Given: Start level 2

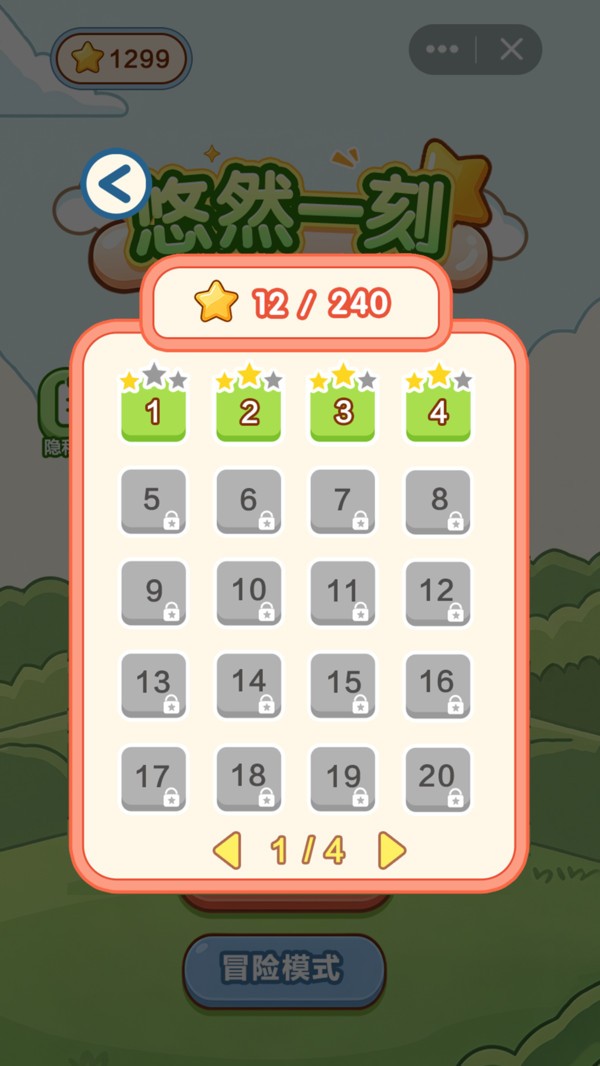Looking at the screenshot, I should point(249,413).
